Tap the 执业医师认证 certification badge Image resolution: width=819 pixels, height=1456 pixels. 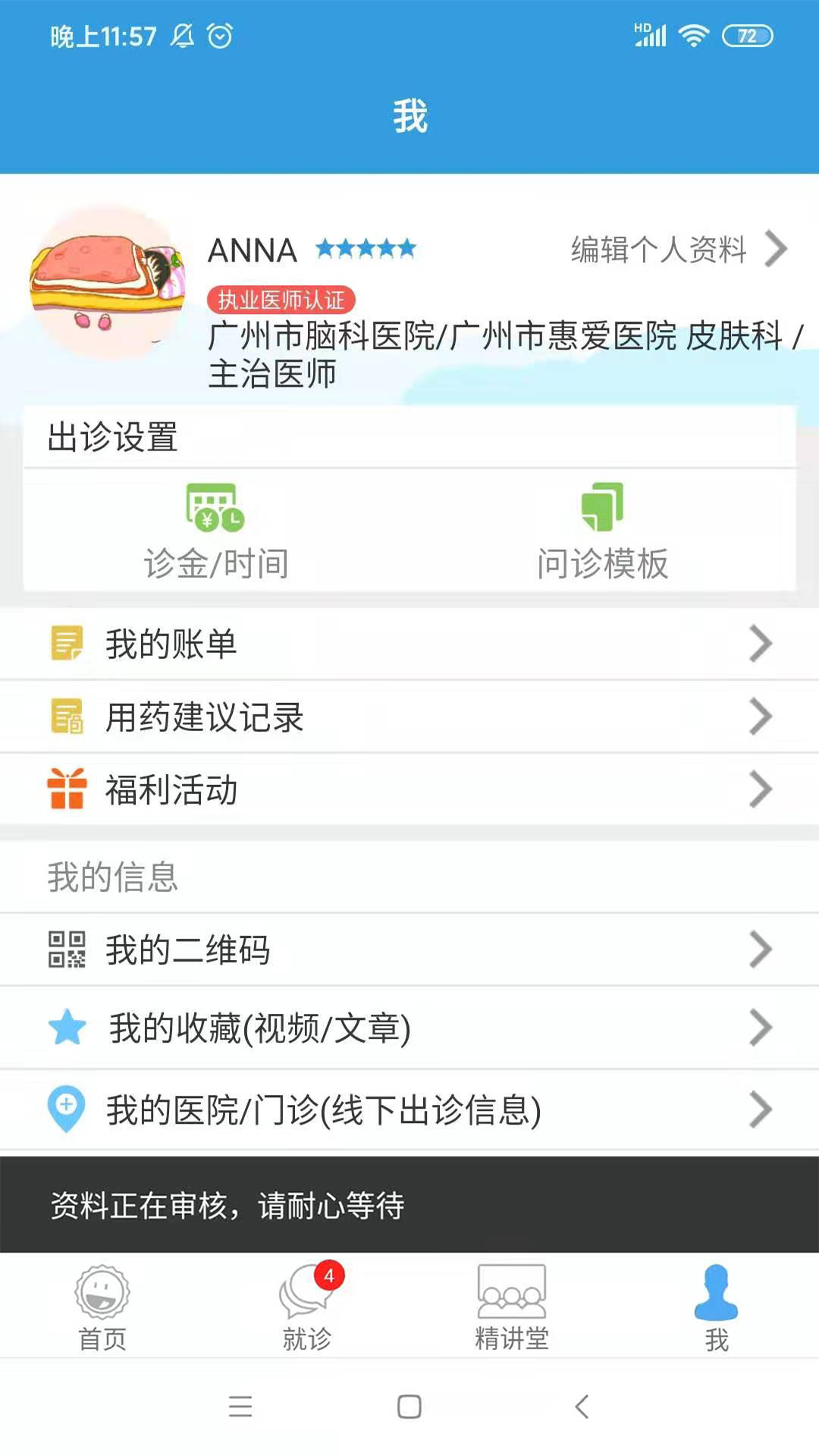pyautogui.click(x=281, y=300)
